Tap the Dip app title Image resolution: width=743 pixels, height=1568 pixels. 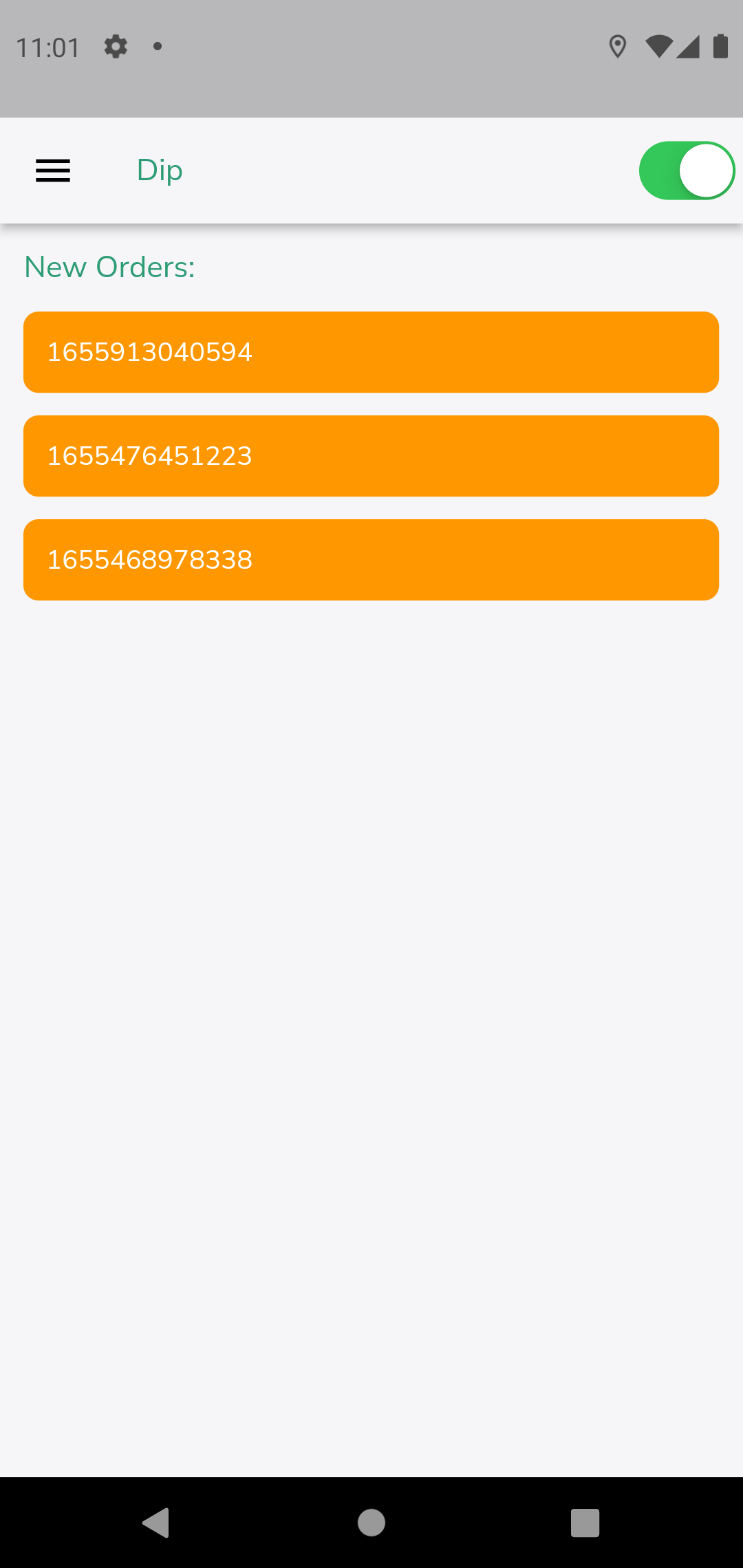[159, 170]
